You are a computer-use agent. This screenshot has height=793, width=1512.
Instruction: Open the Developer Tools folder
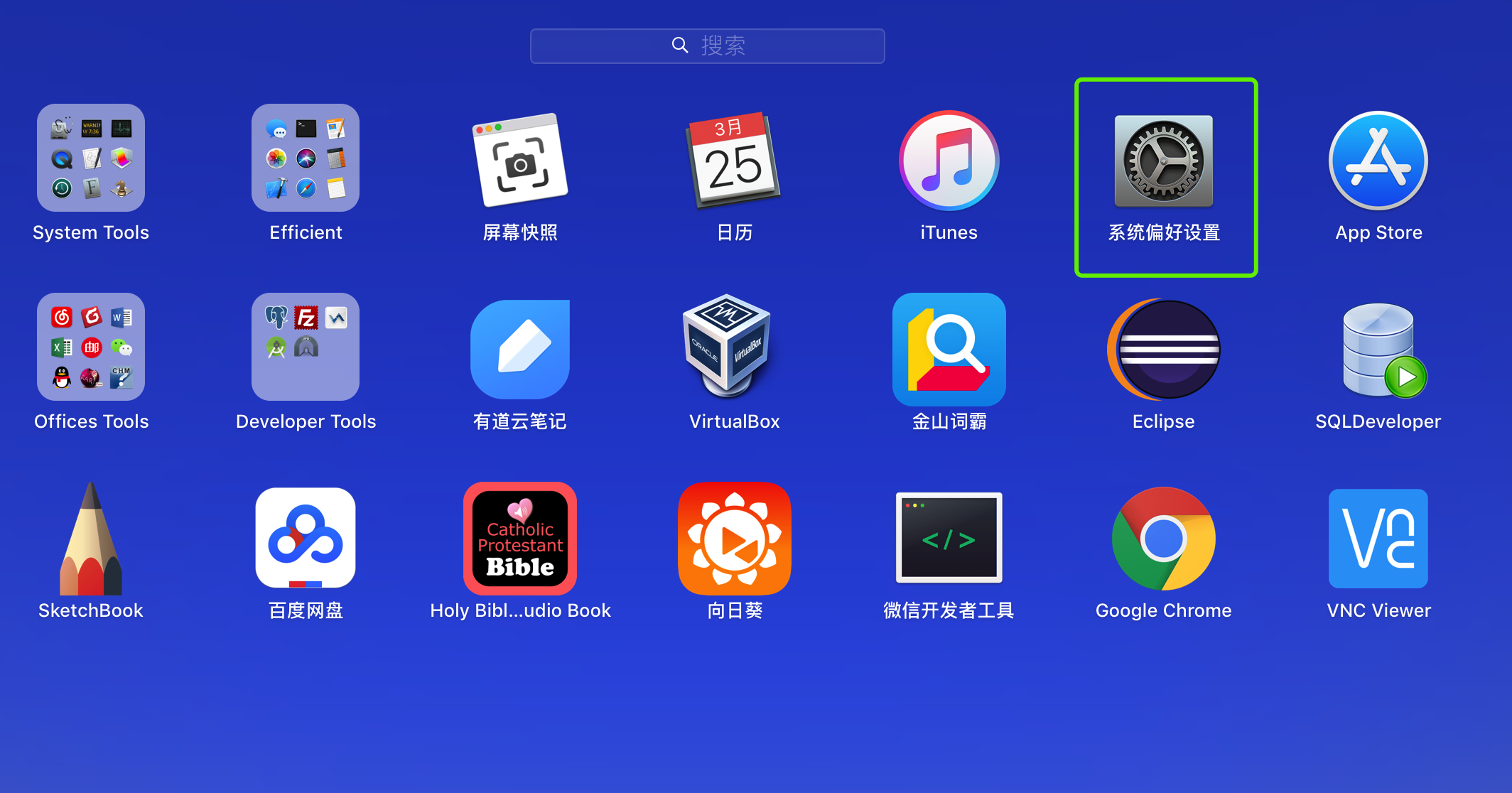coord(306,347)
